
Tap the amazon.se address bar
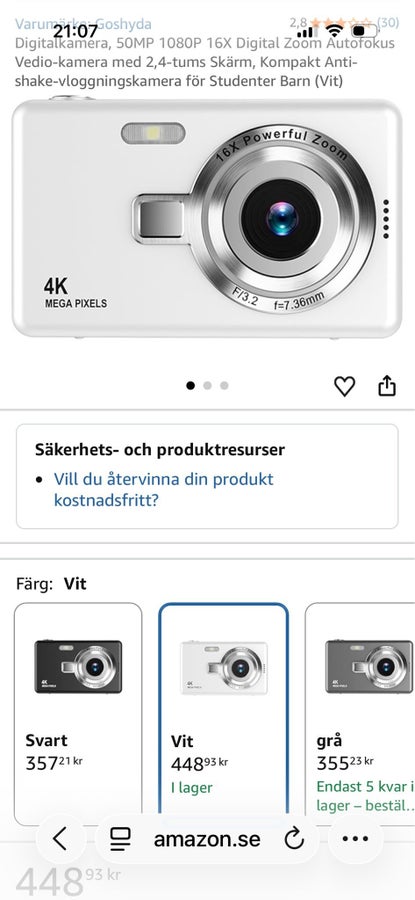click(207, 839)
